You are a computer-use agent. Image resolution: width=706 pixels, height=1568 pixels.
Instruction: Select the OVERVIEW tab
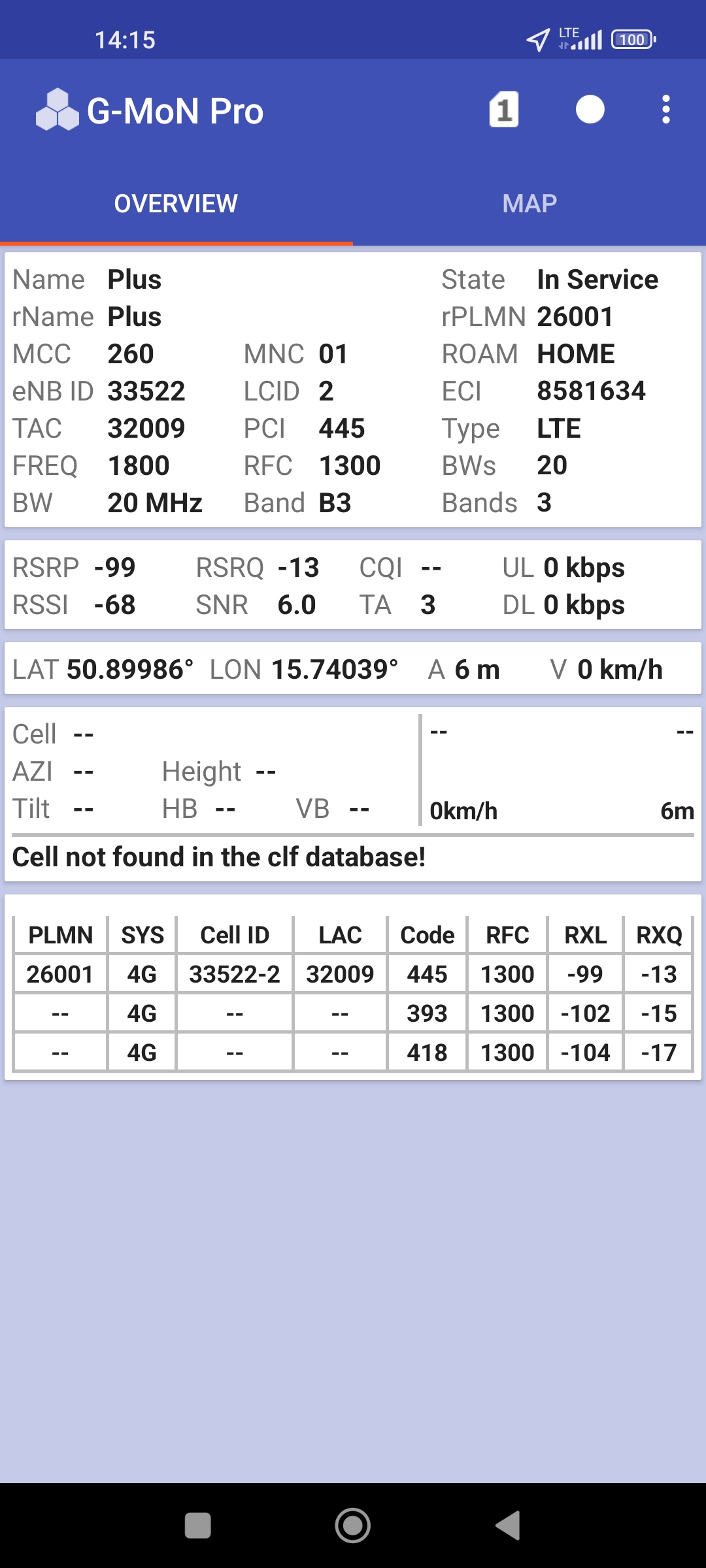pyautogui.click(x=176, y=204)
